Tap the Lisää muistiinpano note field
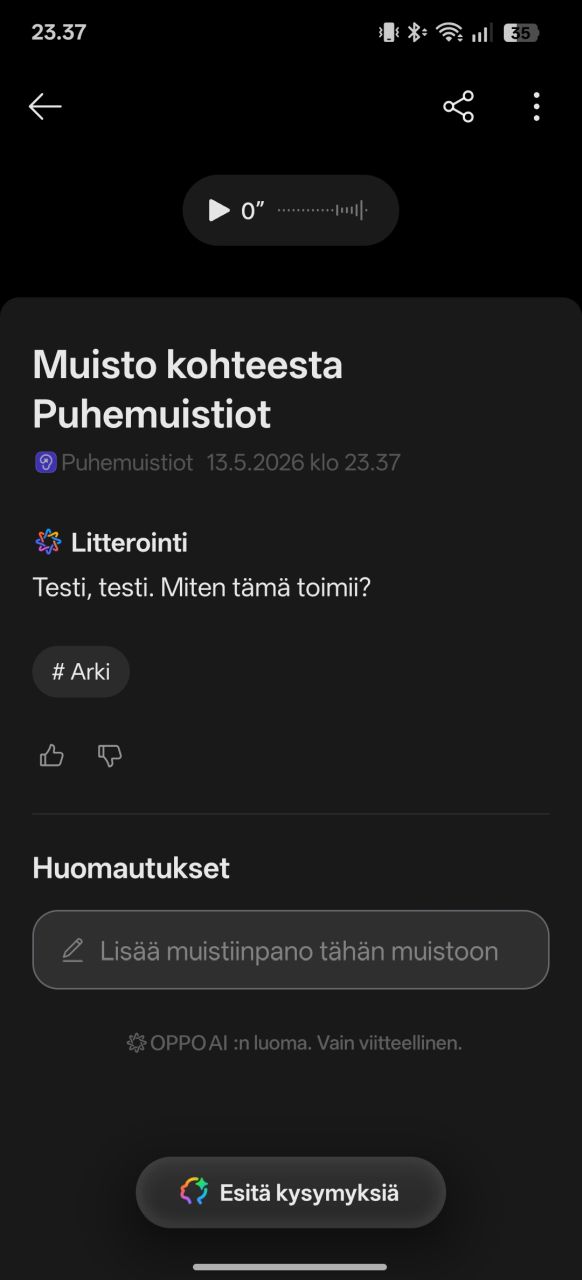This screenshot has height=1280, width=582. tap(291, 950)
